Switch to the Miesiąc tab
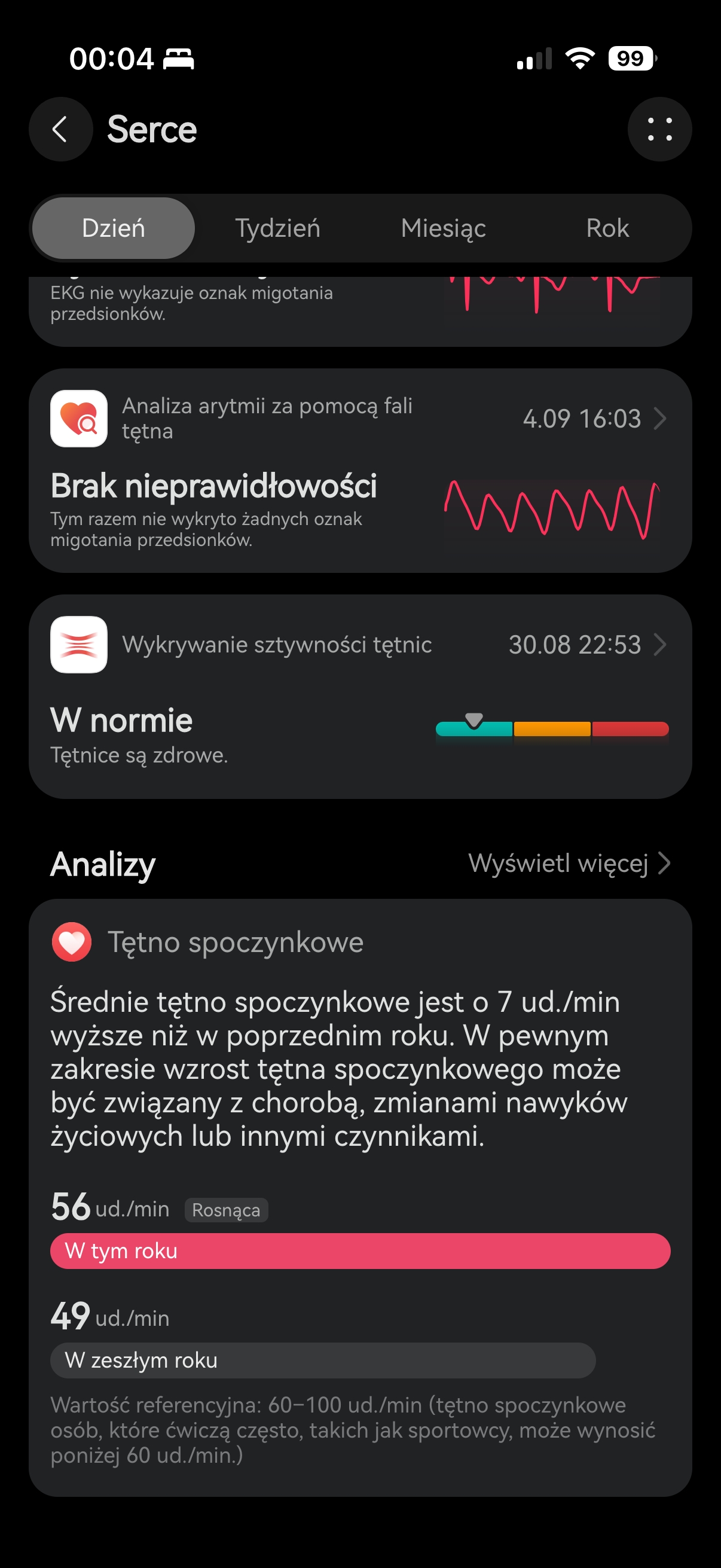 click(x=443, y=228)
